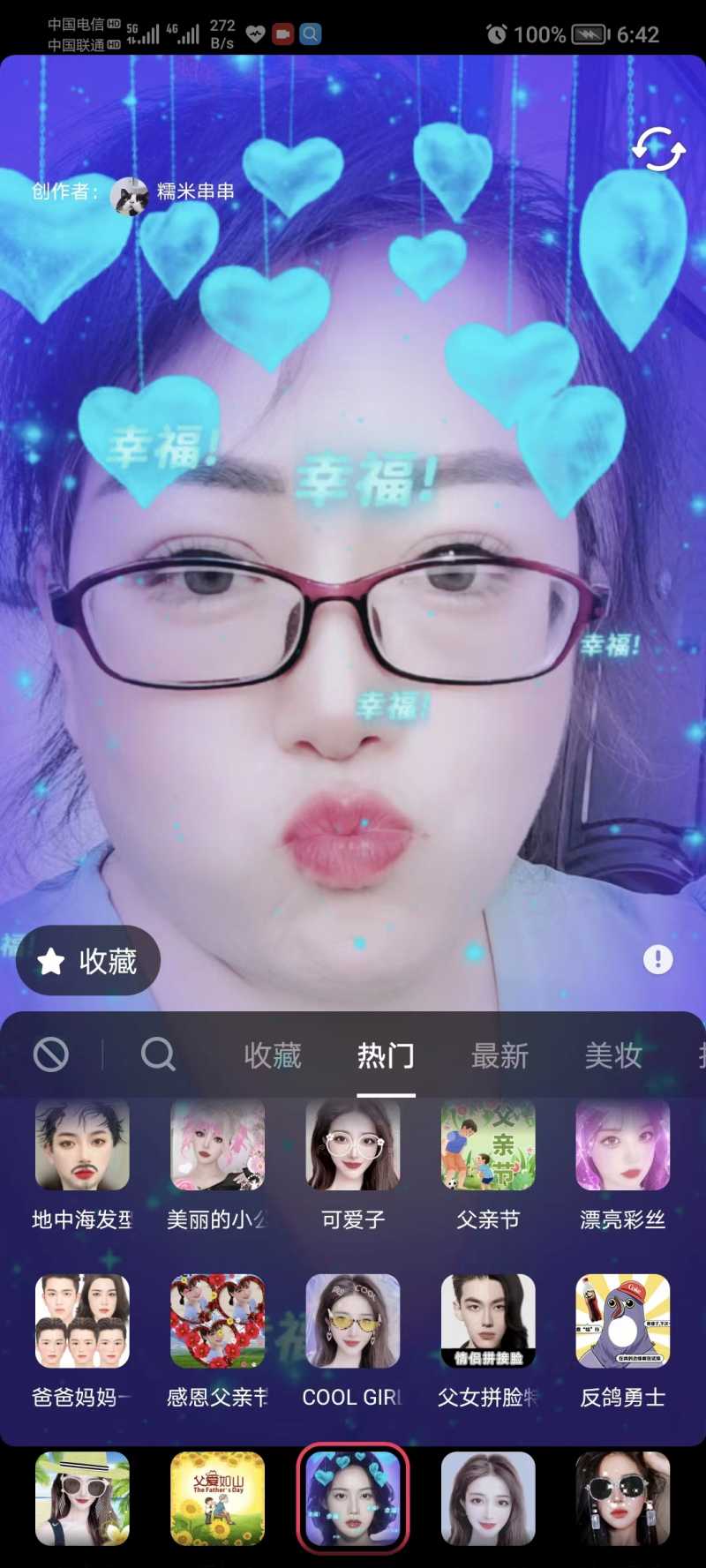The width and height of the screenshot is (706, 1568).
Task: Apply the 父亲节 effect
Action: [488, 1147]
